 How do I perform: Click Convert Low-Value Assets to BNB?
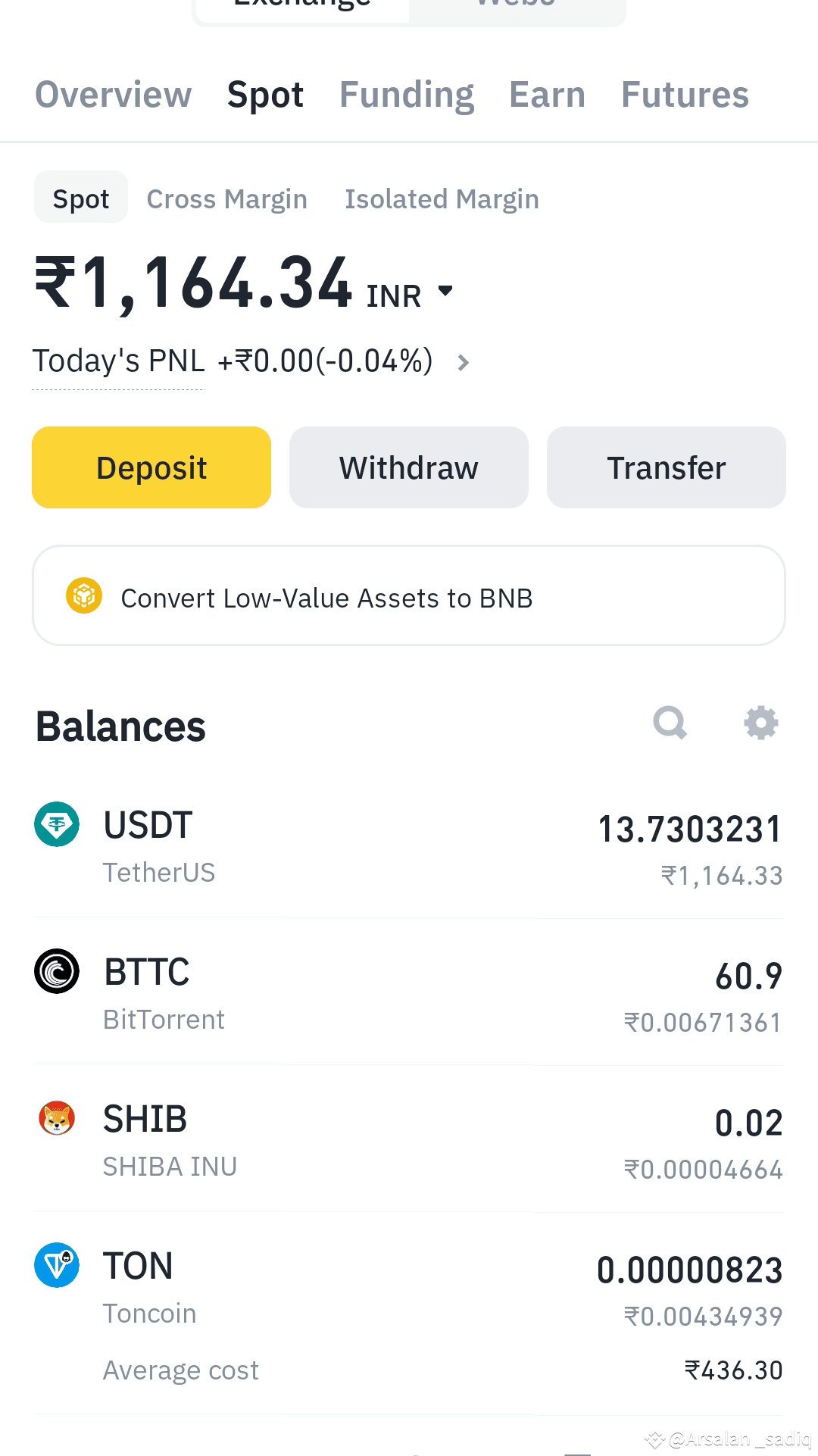click(x=327, y=597)
